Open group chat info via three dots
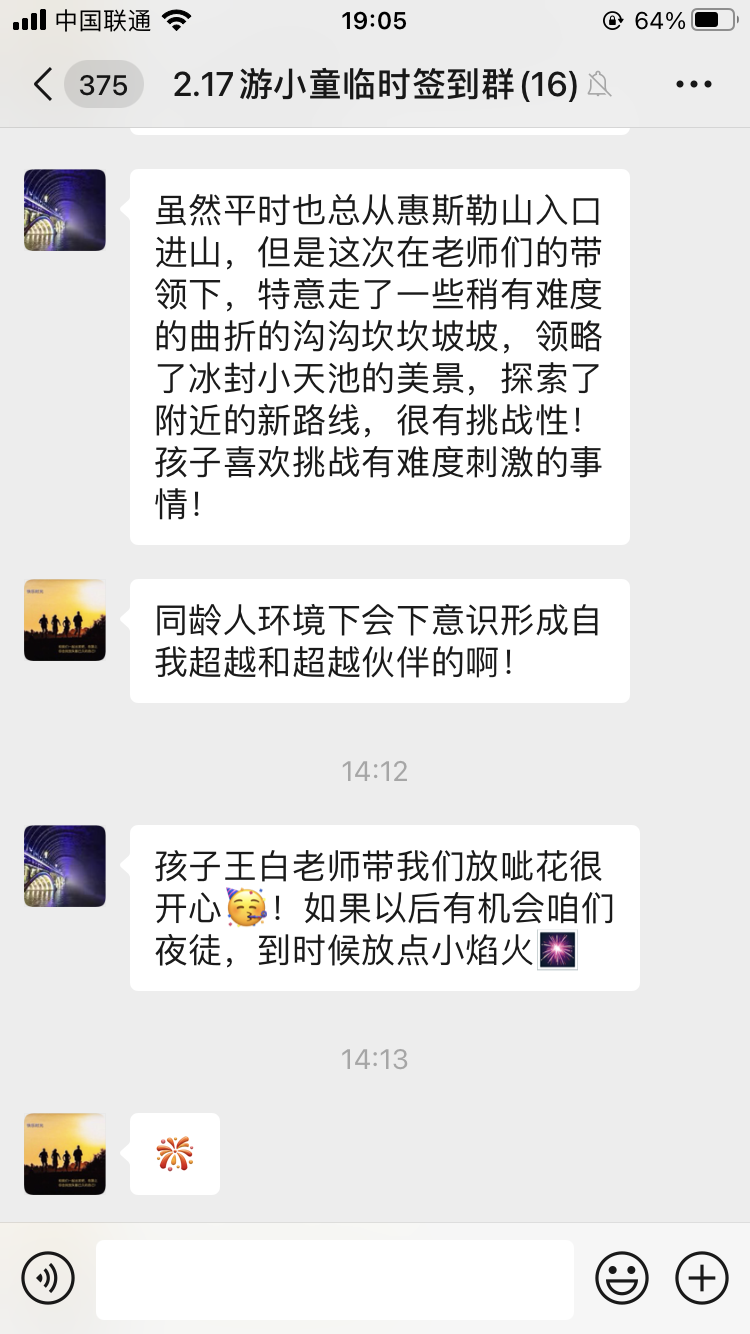The height and width of the screenshot is (1334, 750). click(x=693, y=85)
